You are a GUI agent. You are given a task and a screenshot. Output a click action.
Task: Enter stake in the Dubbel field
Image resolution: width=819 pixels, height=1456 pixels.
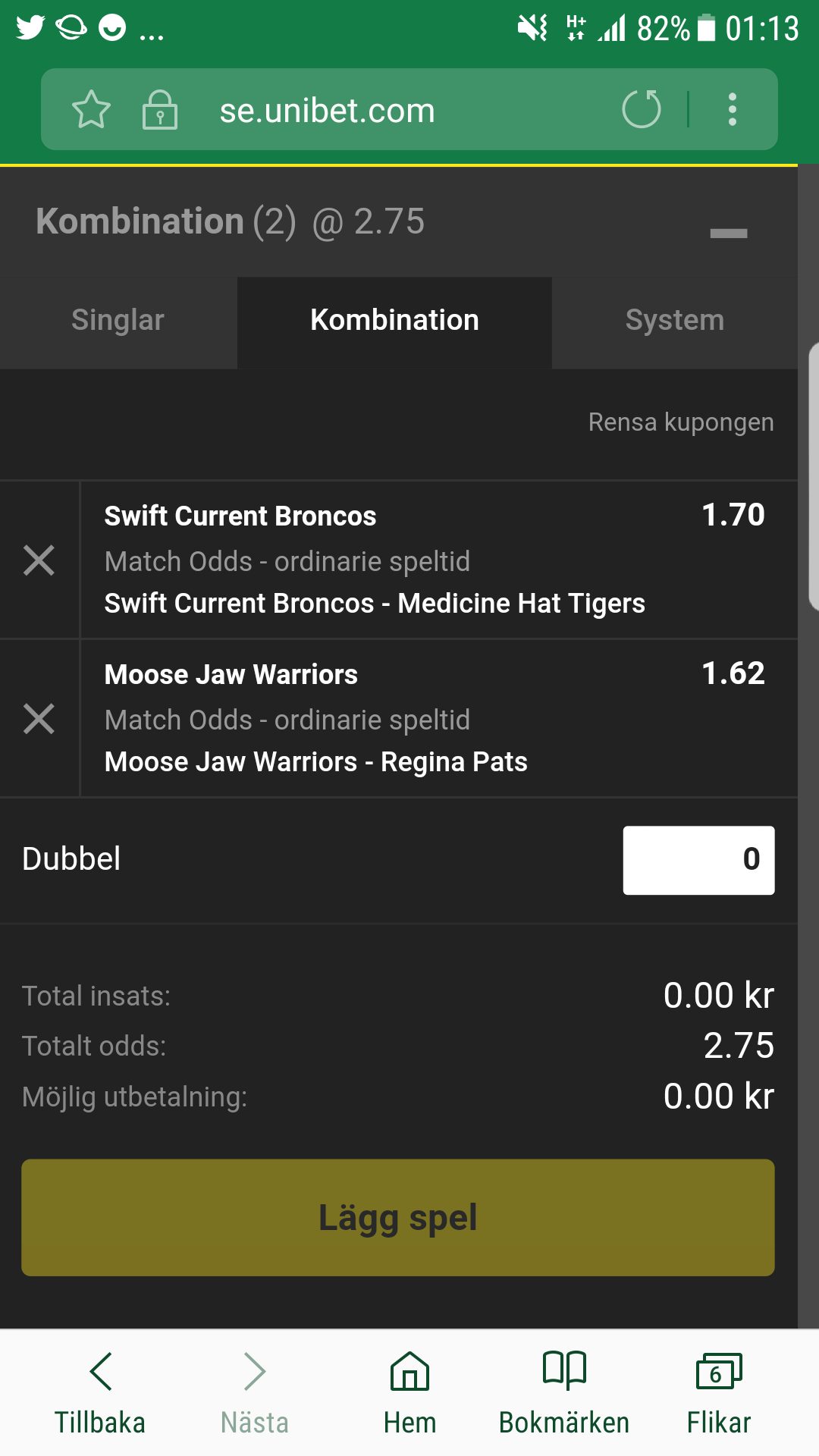tap(698, 860)
